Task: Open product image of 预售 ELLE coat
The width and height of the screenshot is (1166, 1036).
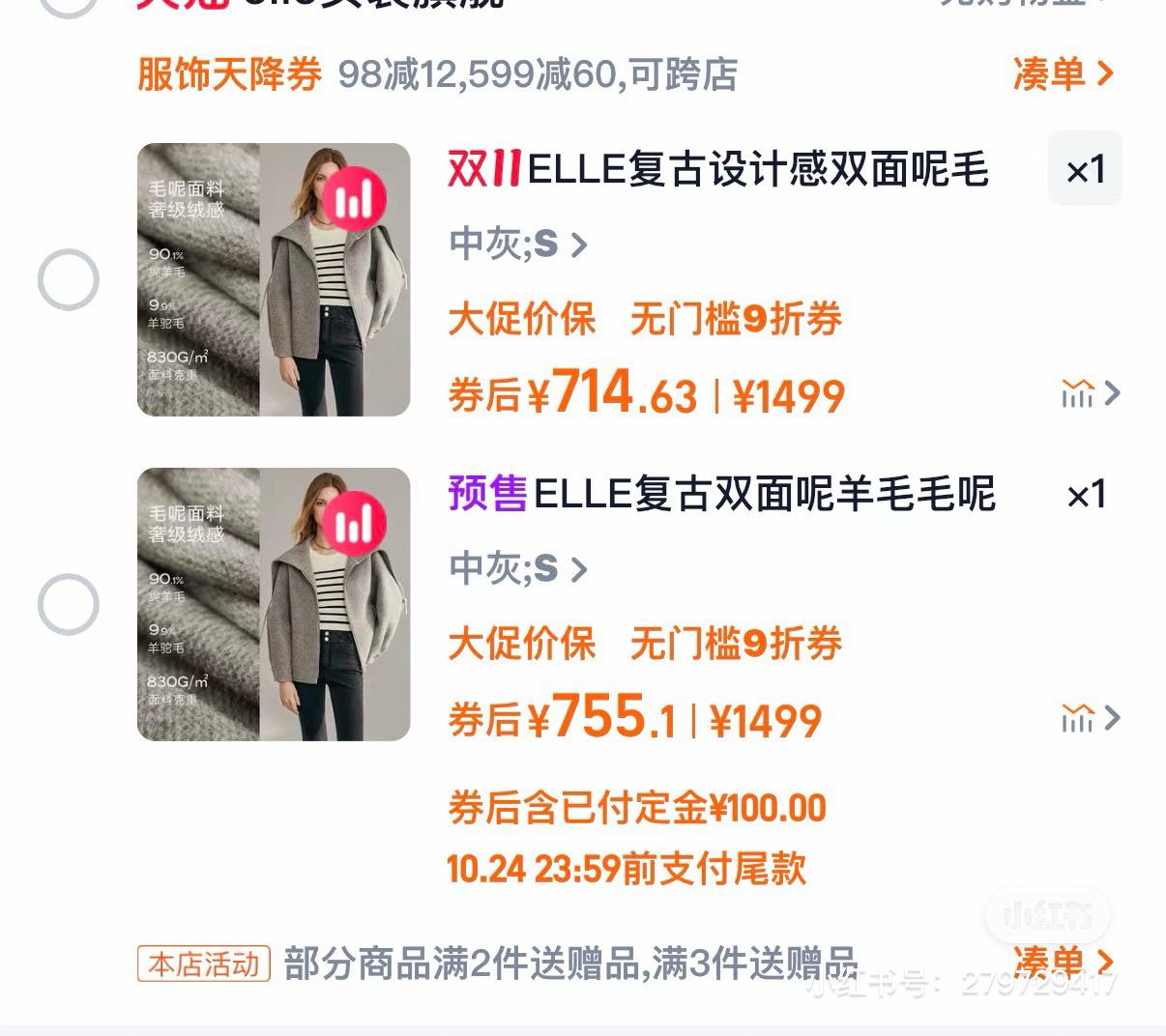Action: (x=274, y=604)
